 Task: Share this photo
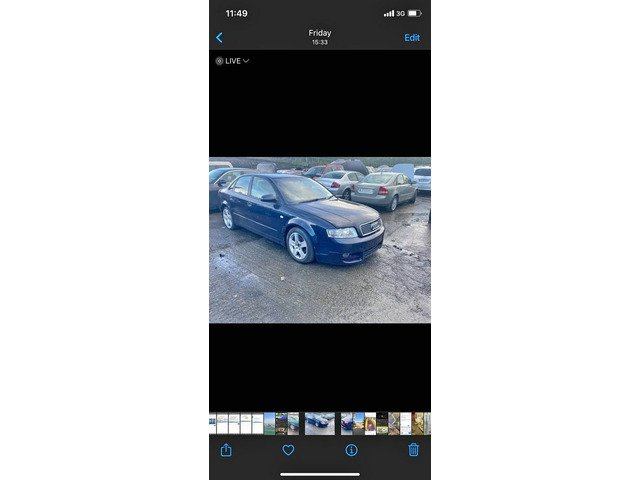click(226, 450)
